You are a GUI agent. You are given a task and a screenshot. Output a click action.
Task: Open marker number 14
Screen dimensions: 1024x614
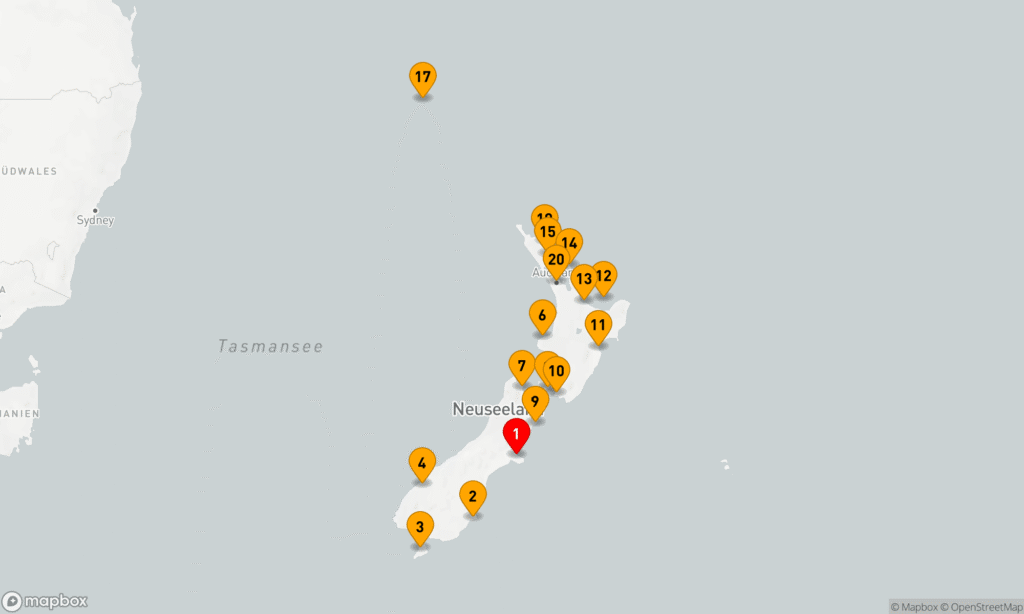(571, 242)
